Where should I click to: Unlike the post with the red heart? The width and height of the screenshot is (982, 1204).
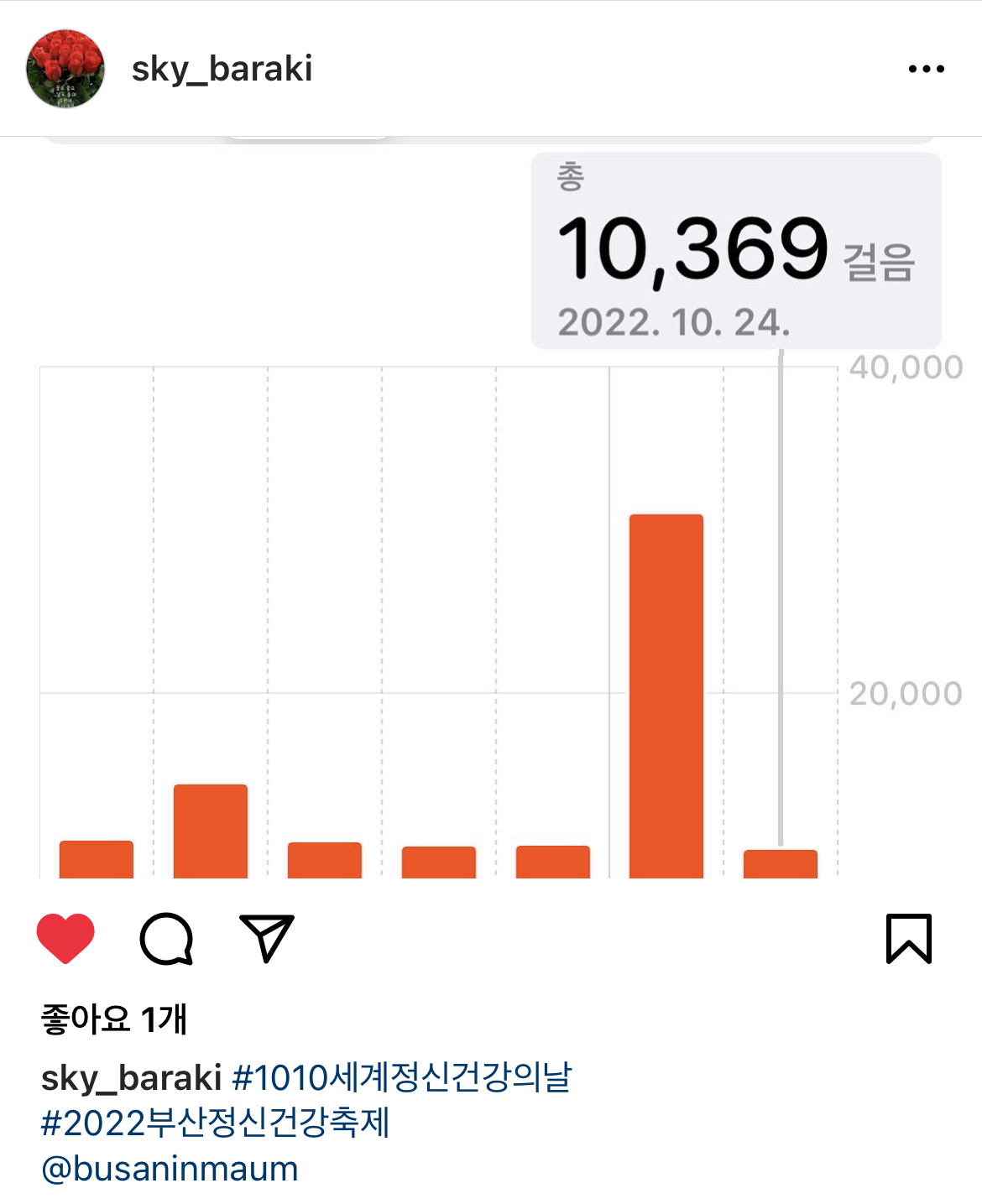65,937
